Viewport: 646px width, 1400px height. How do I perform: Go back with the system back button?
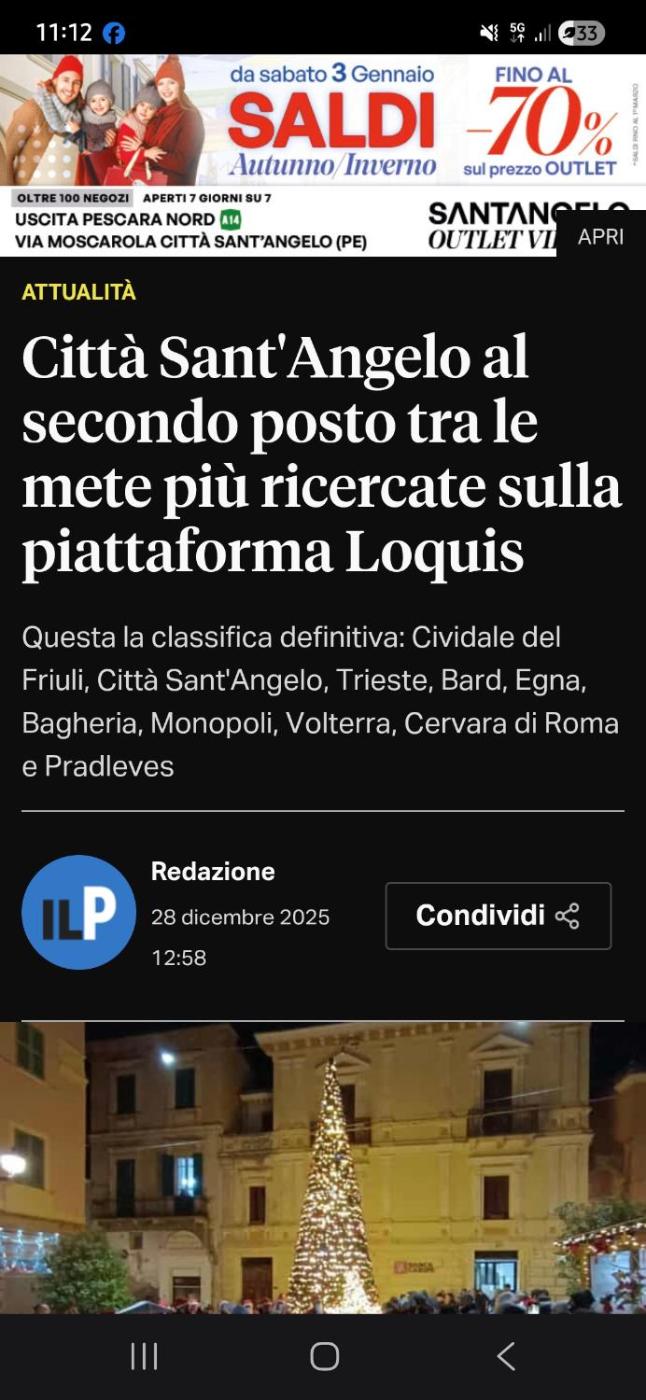pyautogui.click(x=506, y=1356)
